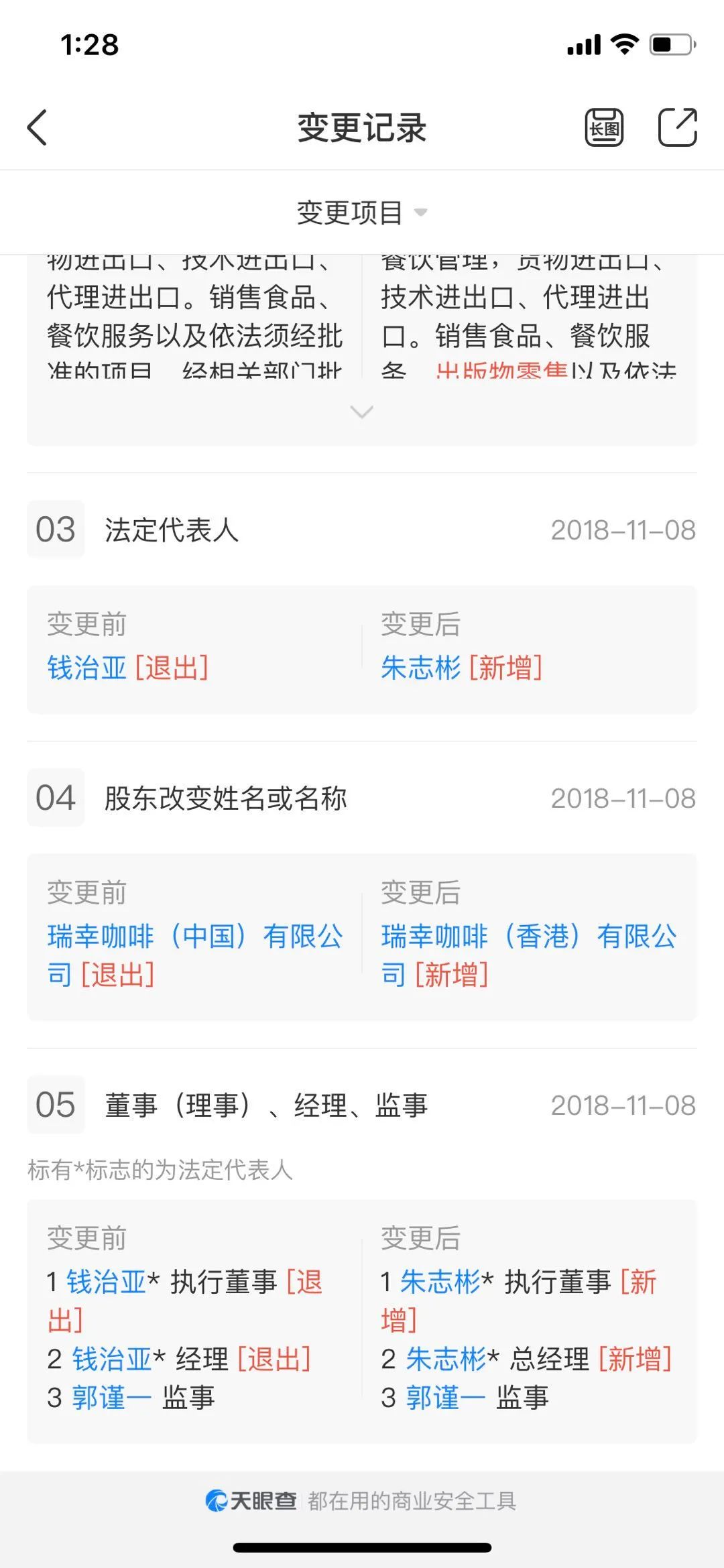Go back from the change records page
The image size is (724, 1568).
[38, 127]
